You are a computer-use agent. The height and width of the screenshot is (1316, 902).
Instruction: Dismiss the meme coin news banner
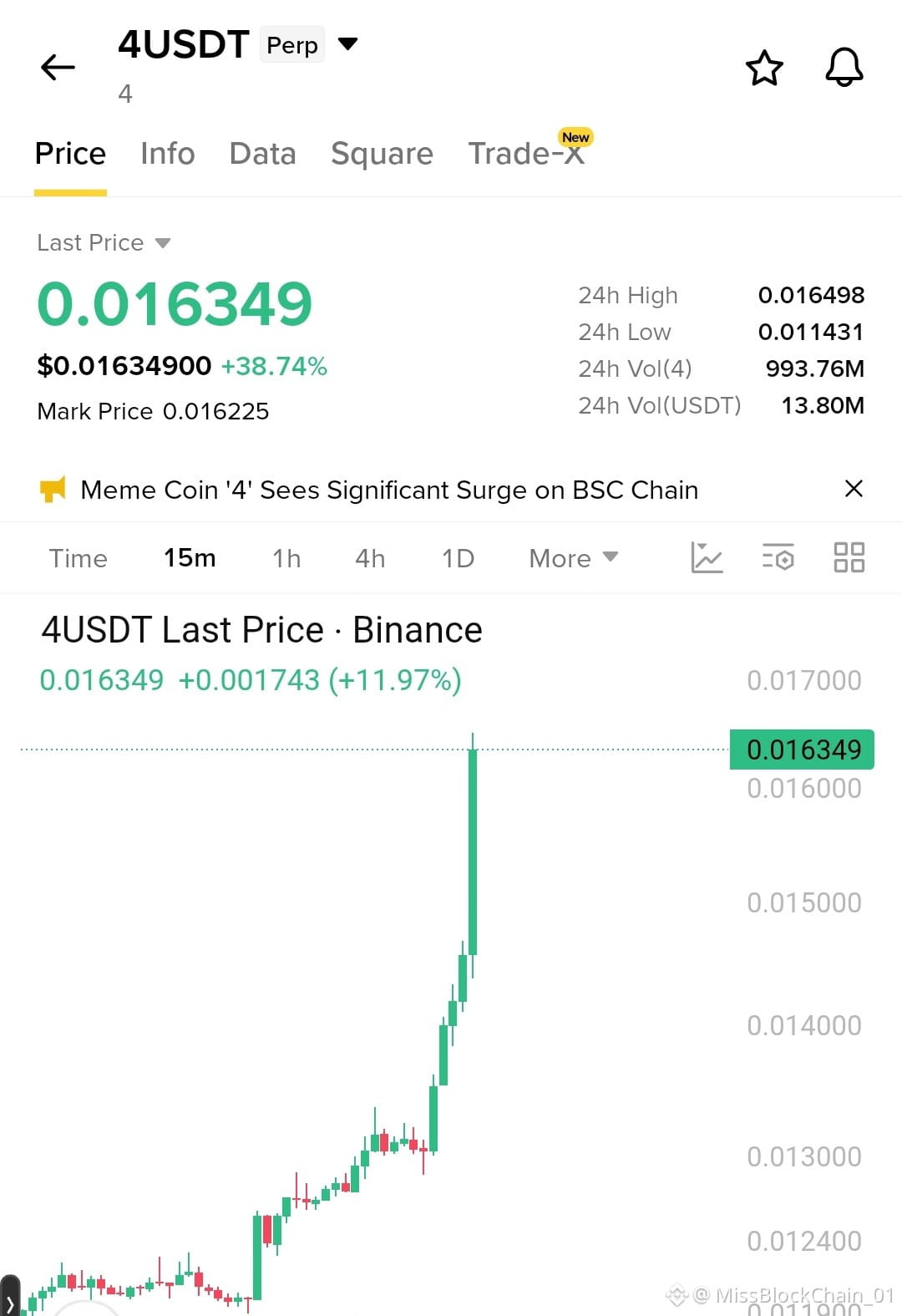[x=854, y=489]
